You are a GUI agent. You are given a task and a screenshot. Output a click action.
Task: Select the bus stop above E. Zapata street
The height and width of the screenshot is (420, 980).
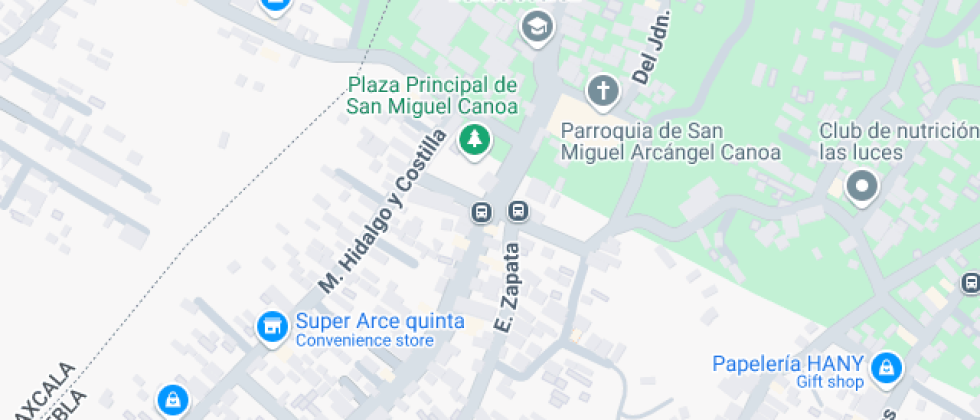coord(518,211)
